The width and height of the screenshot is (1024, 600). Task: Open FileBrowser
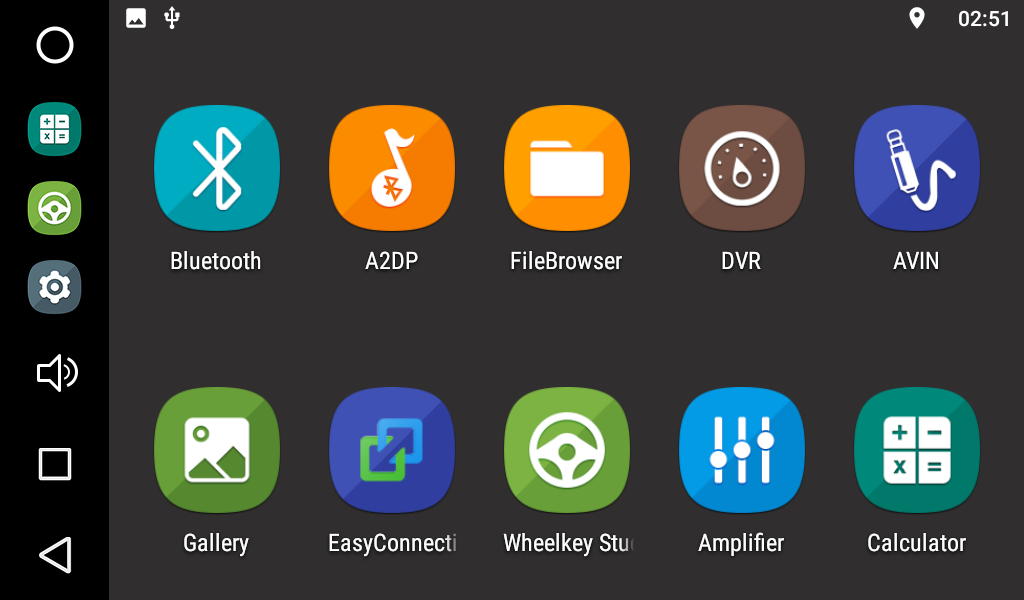[566, 168]
